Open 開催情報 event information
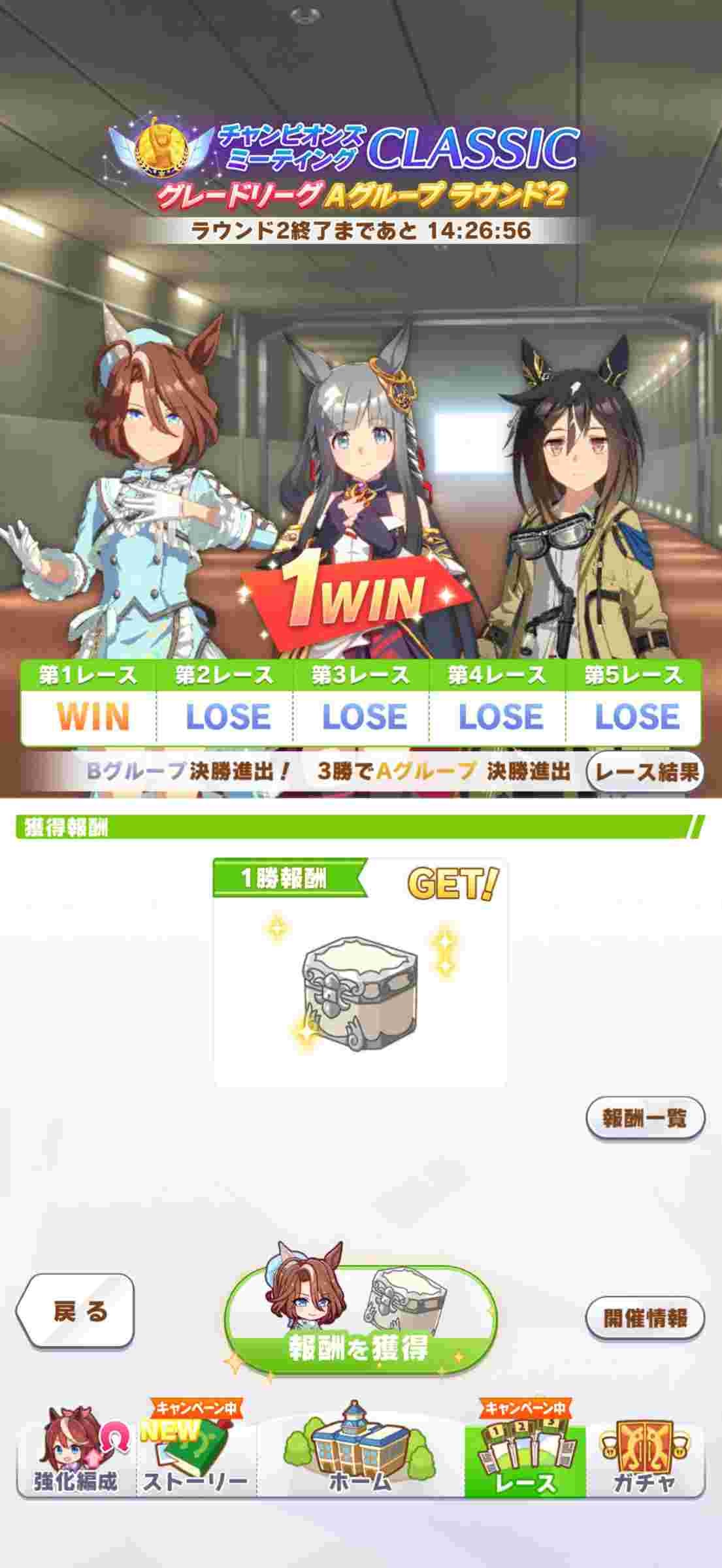722x1568 pixels. pos(644,1317)
